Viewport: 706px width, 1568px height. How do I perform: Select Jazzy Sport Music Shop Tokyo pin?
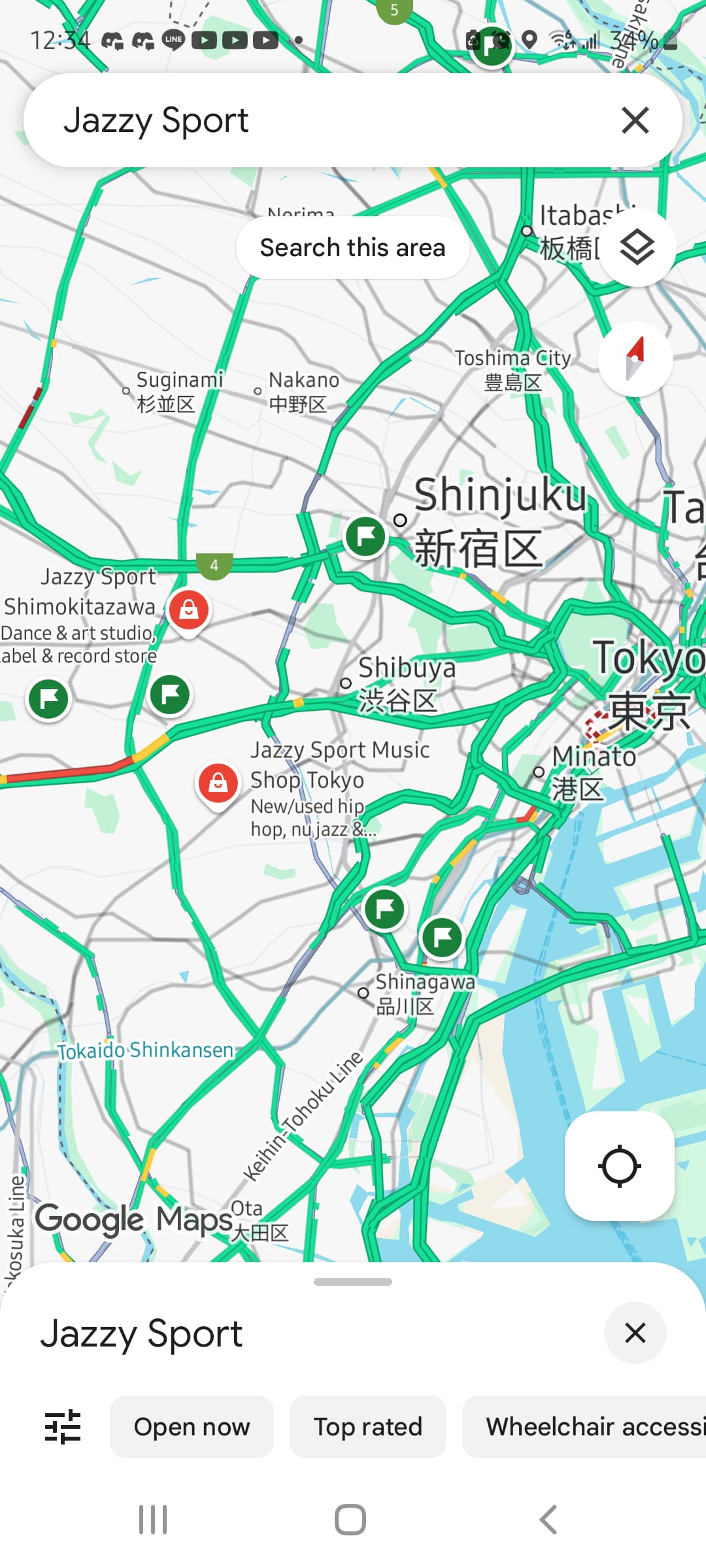(x=218, y=784)
